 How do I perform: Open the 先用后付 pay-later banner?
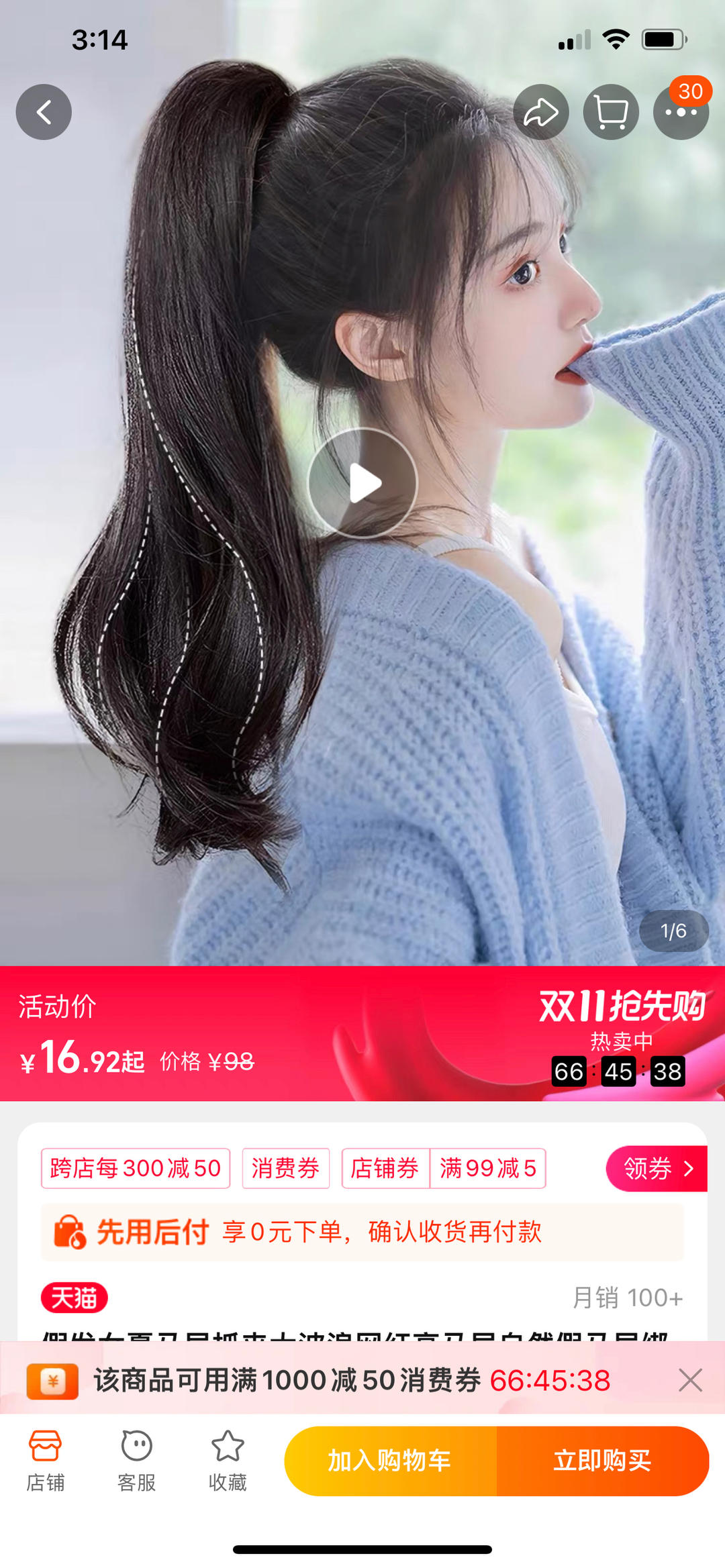(x=362, y=1232)
